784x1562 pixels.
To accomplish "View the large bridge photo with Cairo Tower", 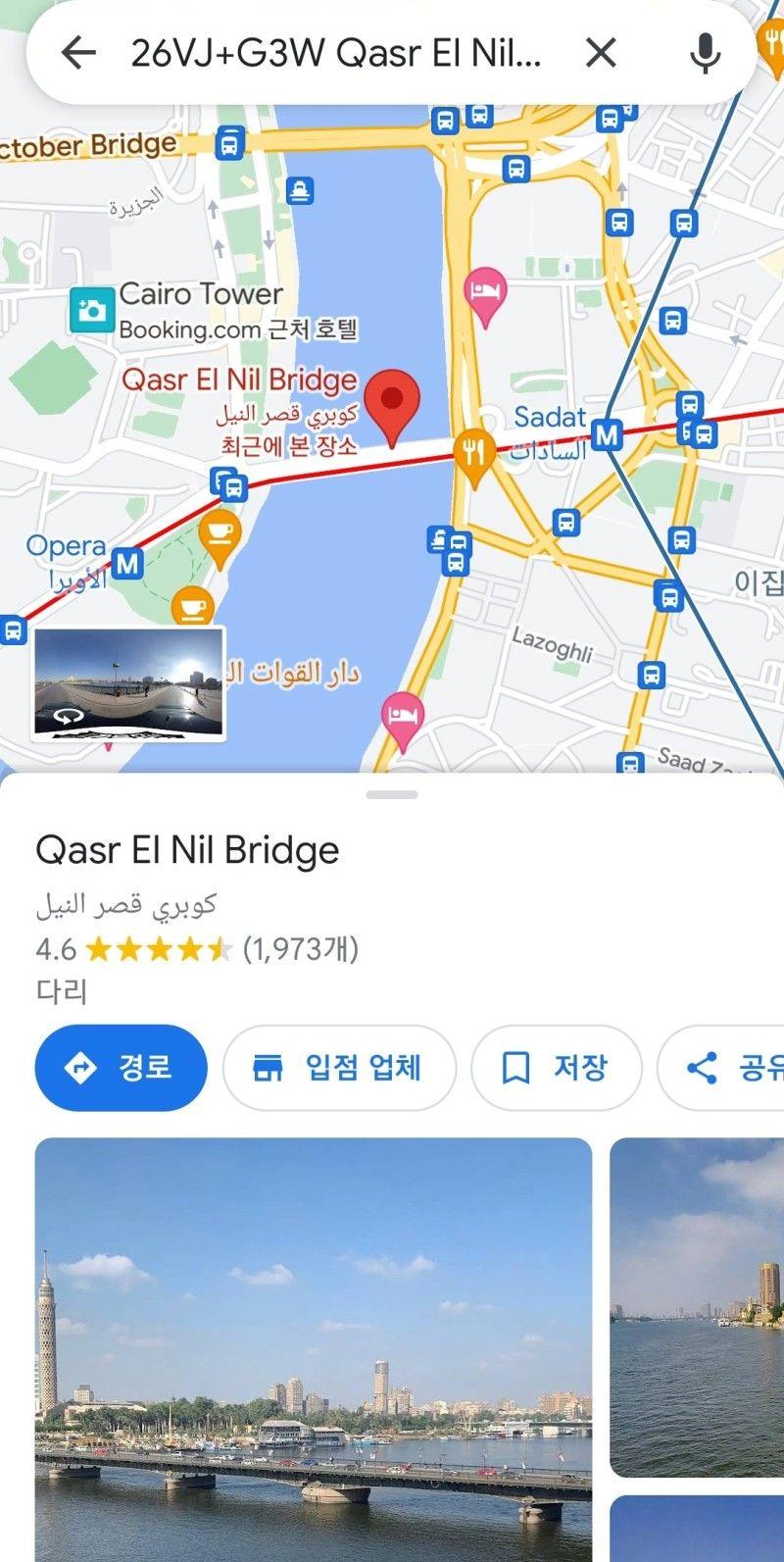I will tap(314, 1348).
